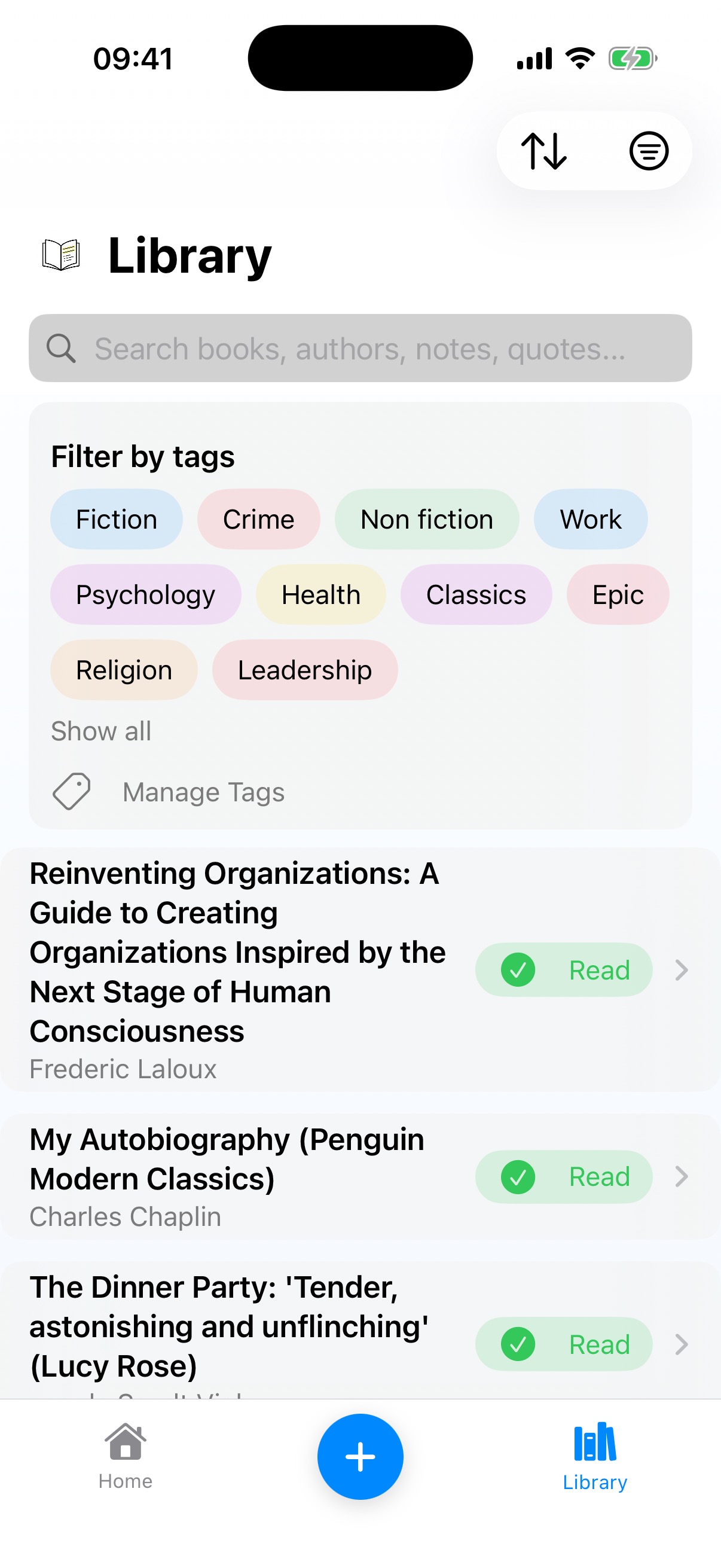The image size is (721, 1568).
Task: Open the sort options icon
Action: 543,151
